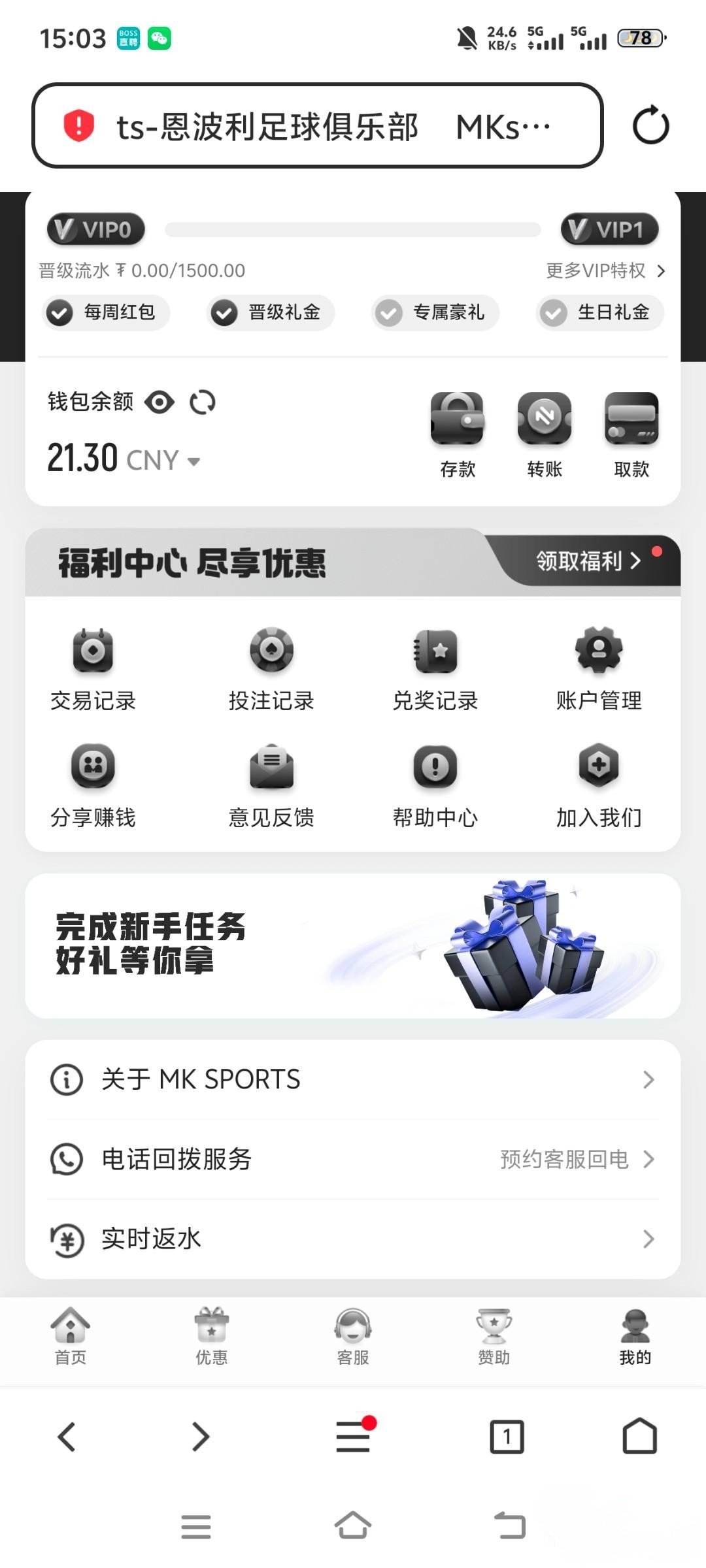The width and height of the screenshot is (706, 1568).
Task: Select 电话回拨服务 row
Action: pos(353,1159)
